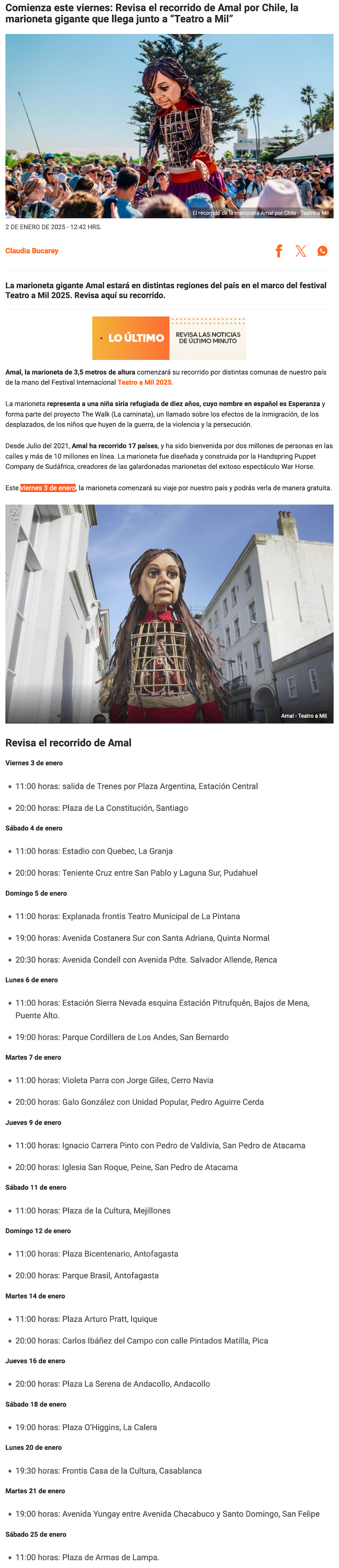Open author Claudia Bucarey's page

coord(32,251)
